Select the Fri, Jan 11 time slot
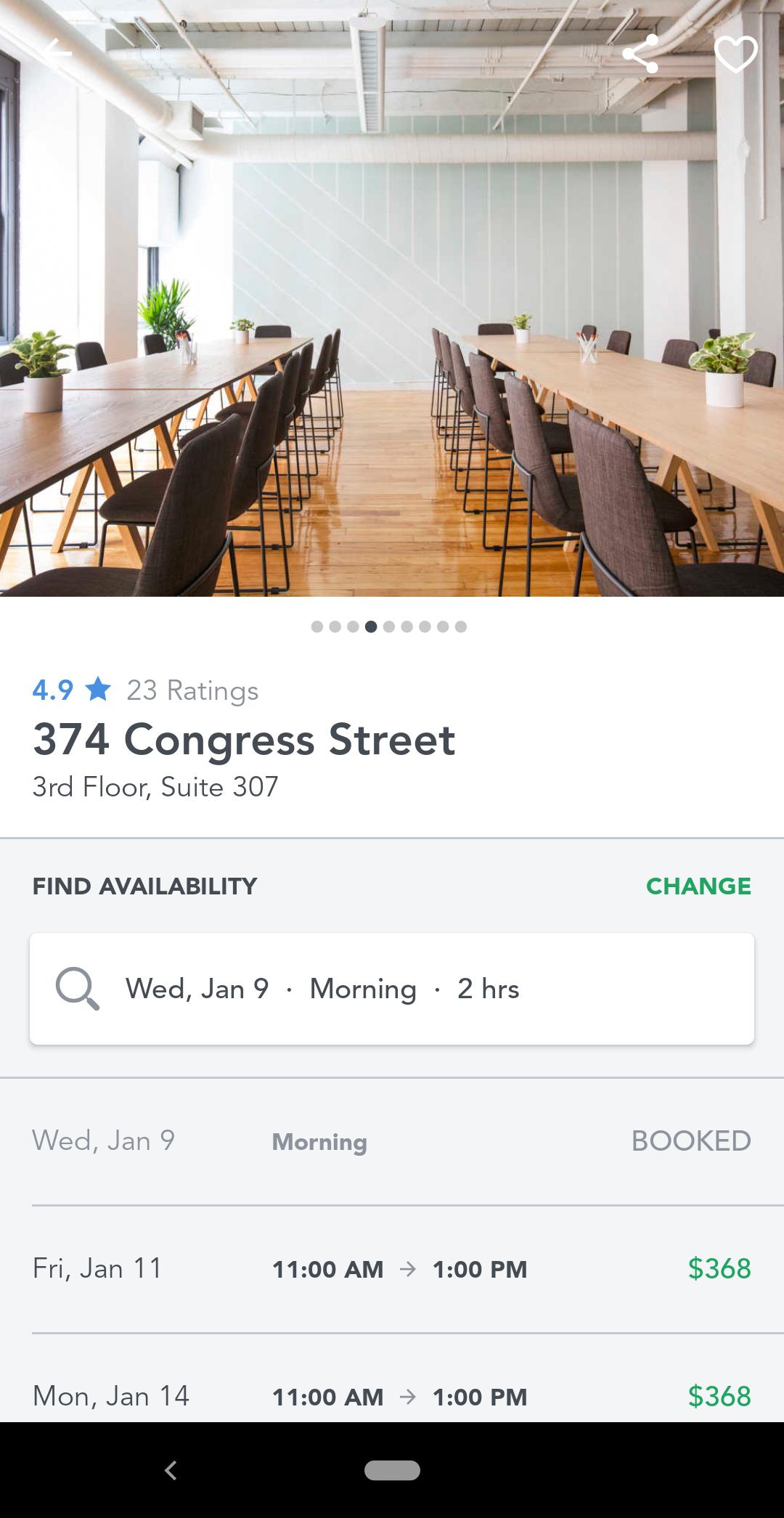The image size is (784, 1518). (x=392, y=1269)
